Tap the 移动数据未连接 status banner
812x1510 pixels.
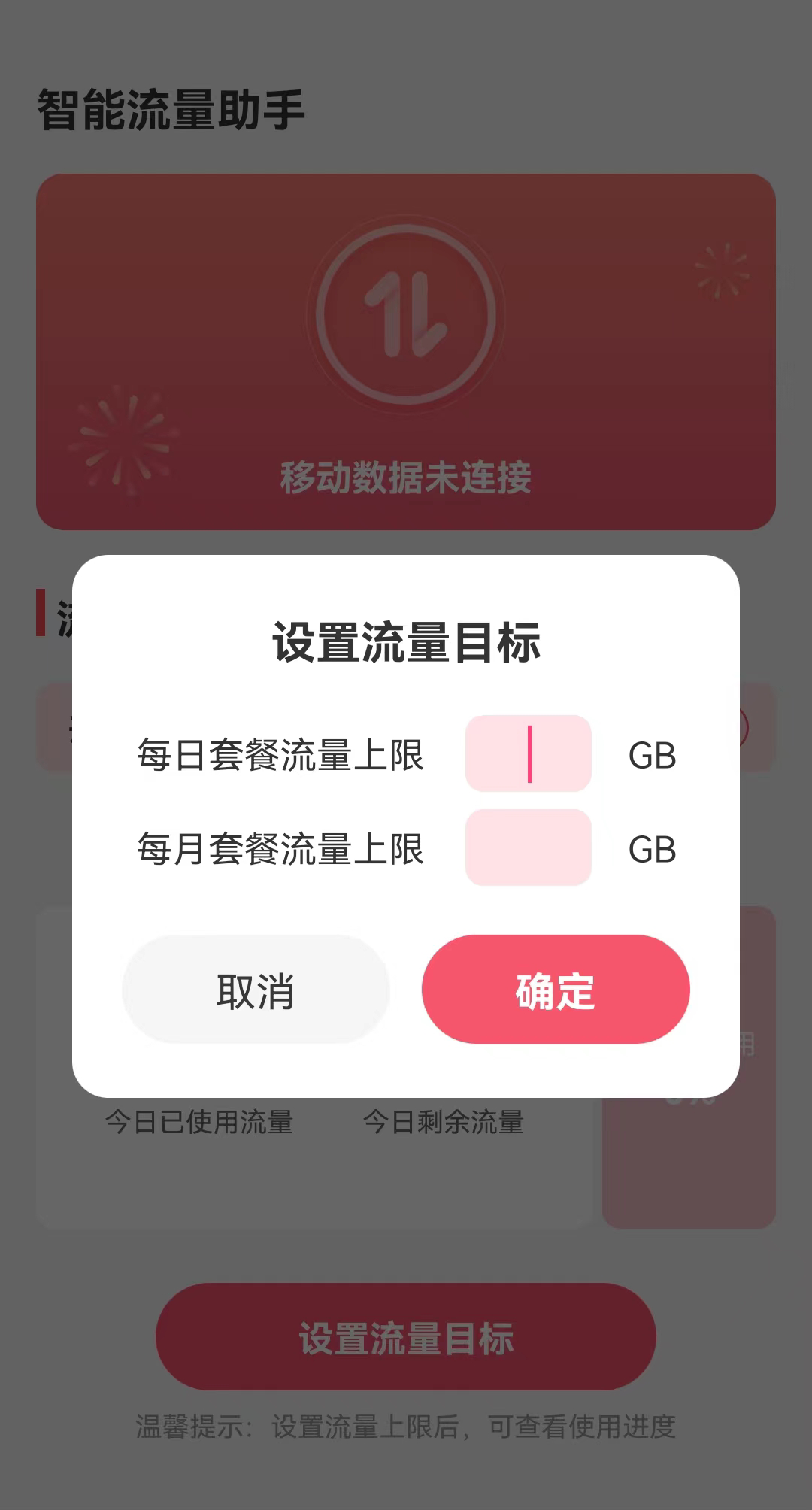pyautogui.click(x=406, y=477)
